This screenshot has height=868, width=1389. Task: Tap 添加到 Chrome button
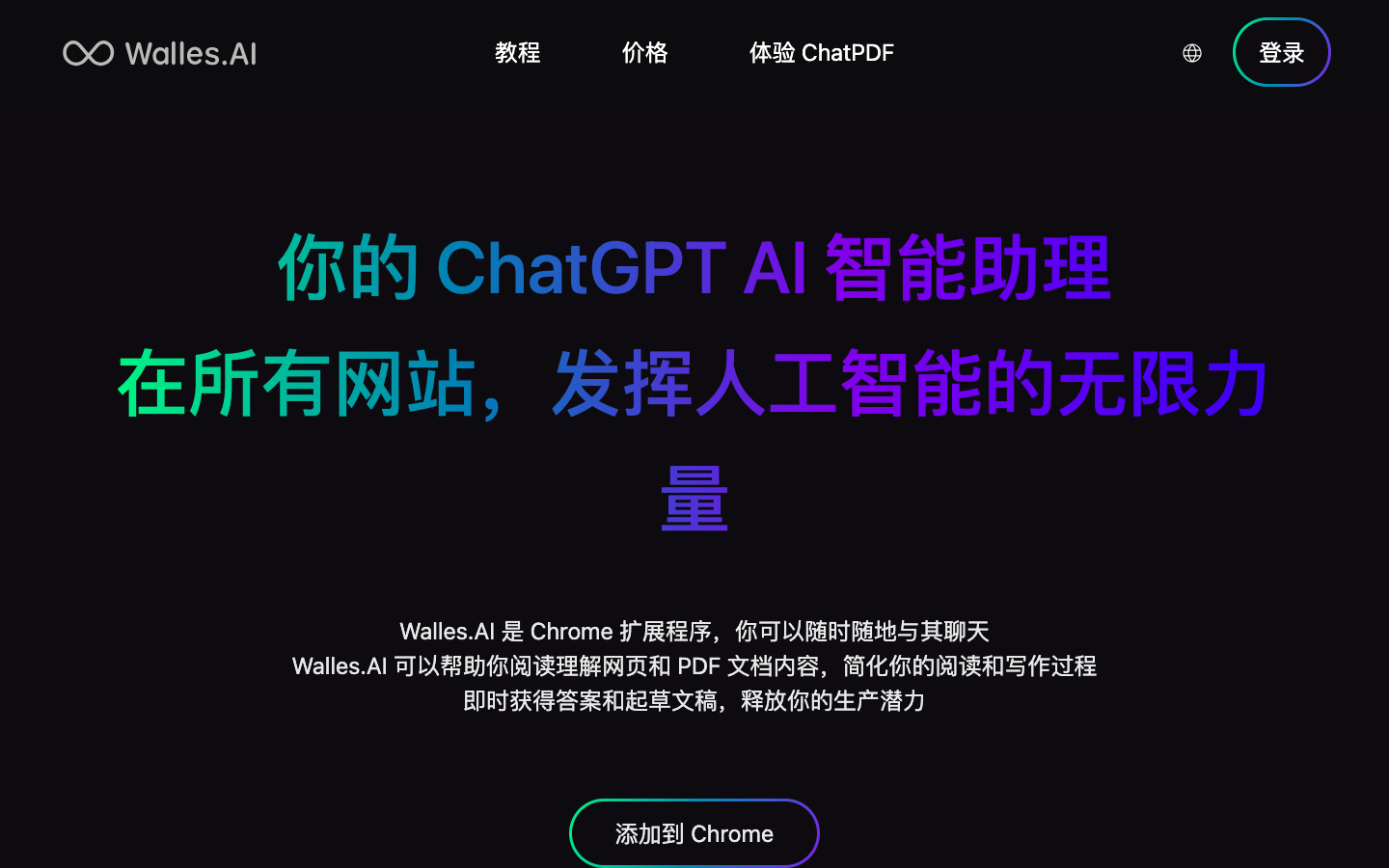tap(694, 833)
